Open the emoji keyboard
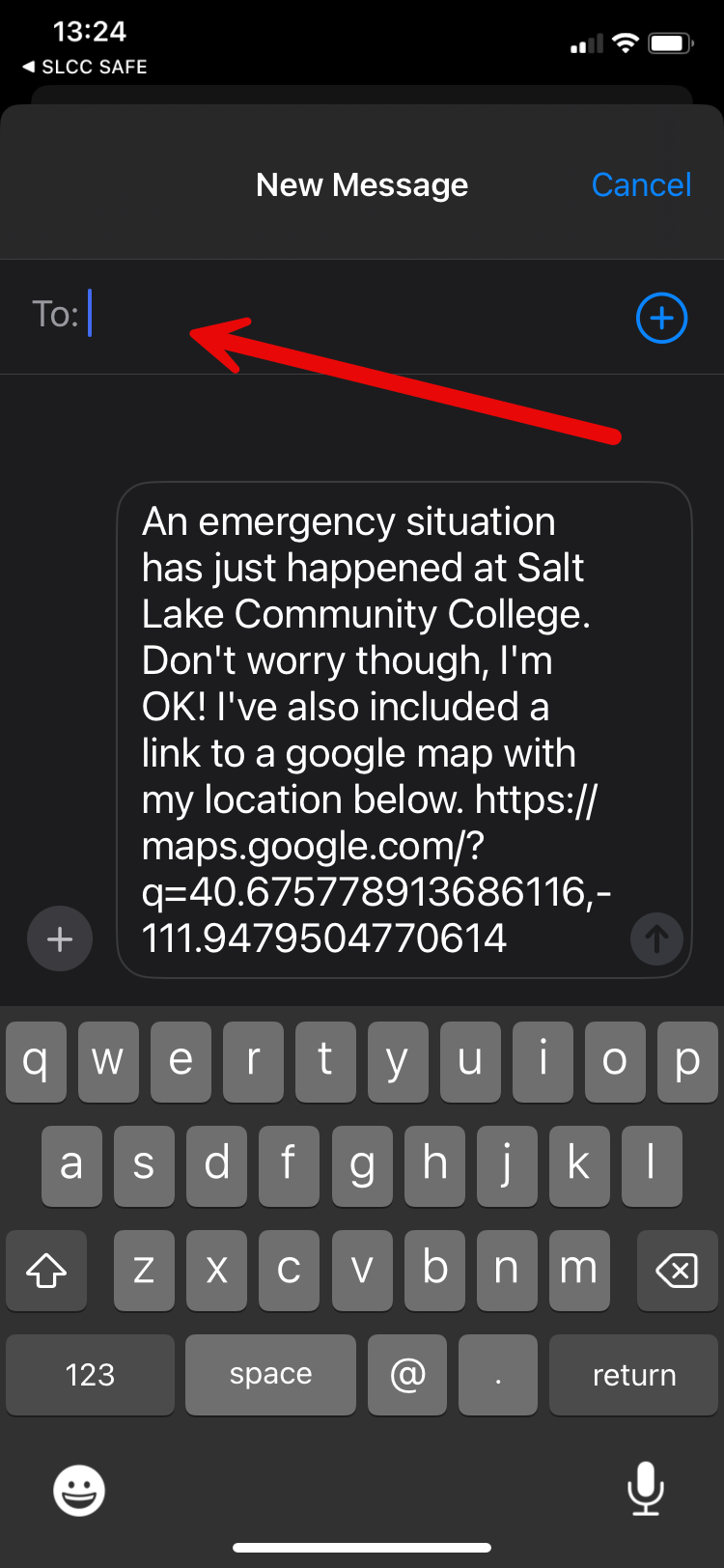 coord(78,1490)
